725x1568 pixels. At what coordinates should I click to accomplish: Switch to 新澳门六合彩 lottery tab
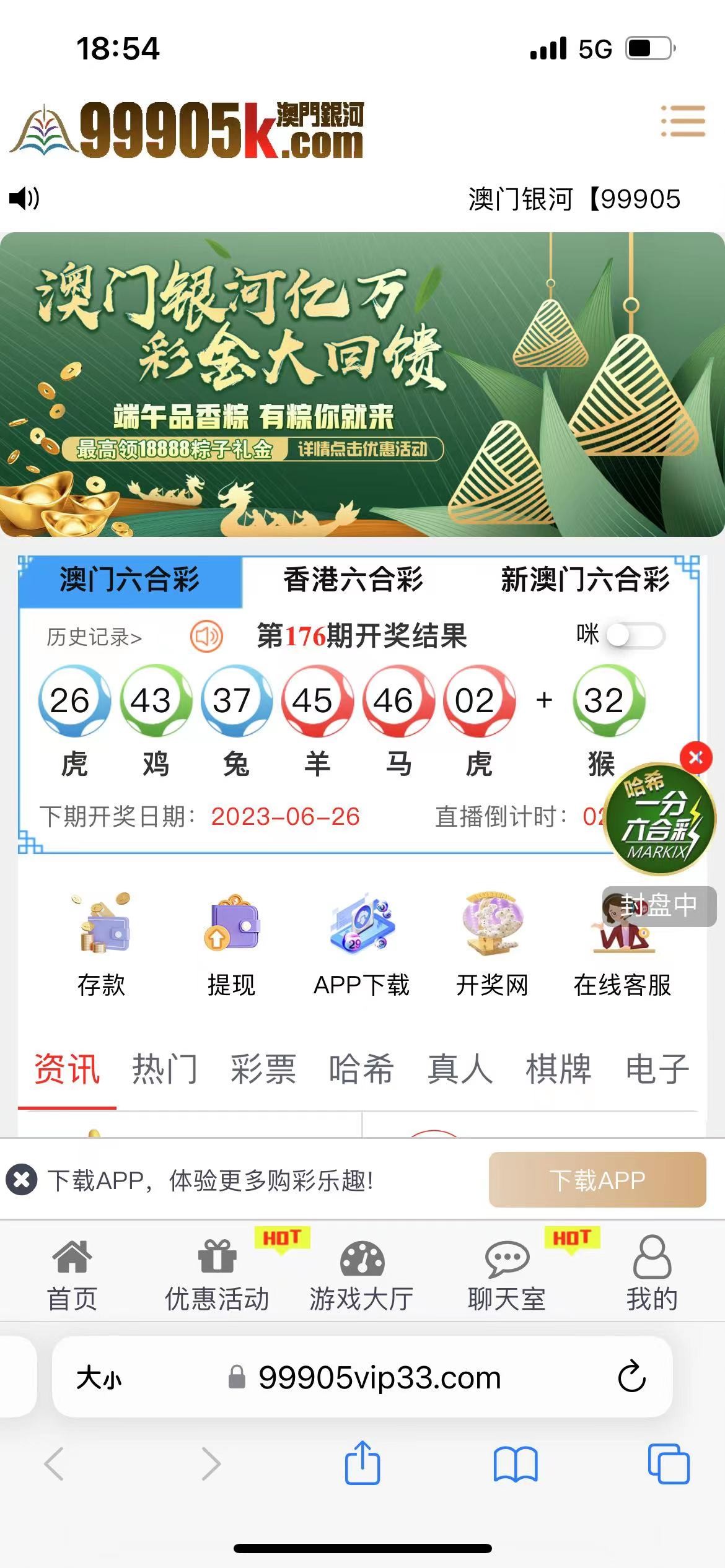[x=584, y=580]
